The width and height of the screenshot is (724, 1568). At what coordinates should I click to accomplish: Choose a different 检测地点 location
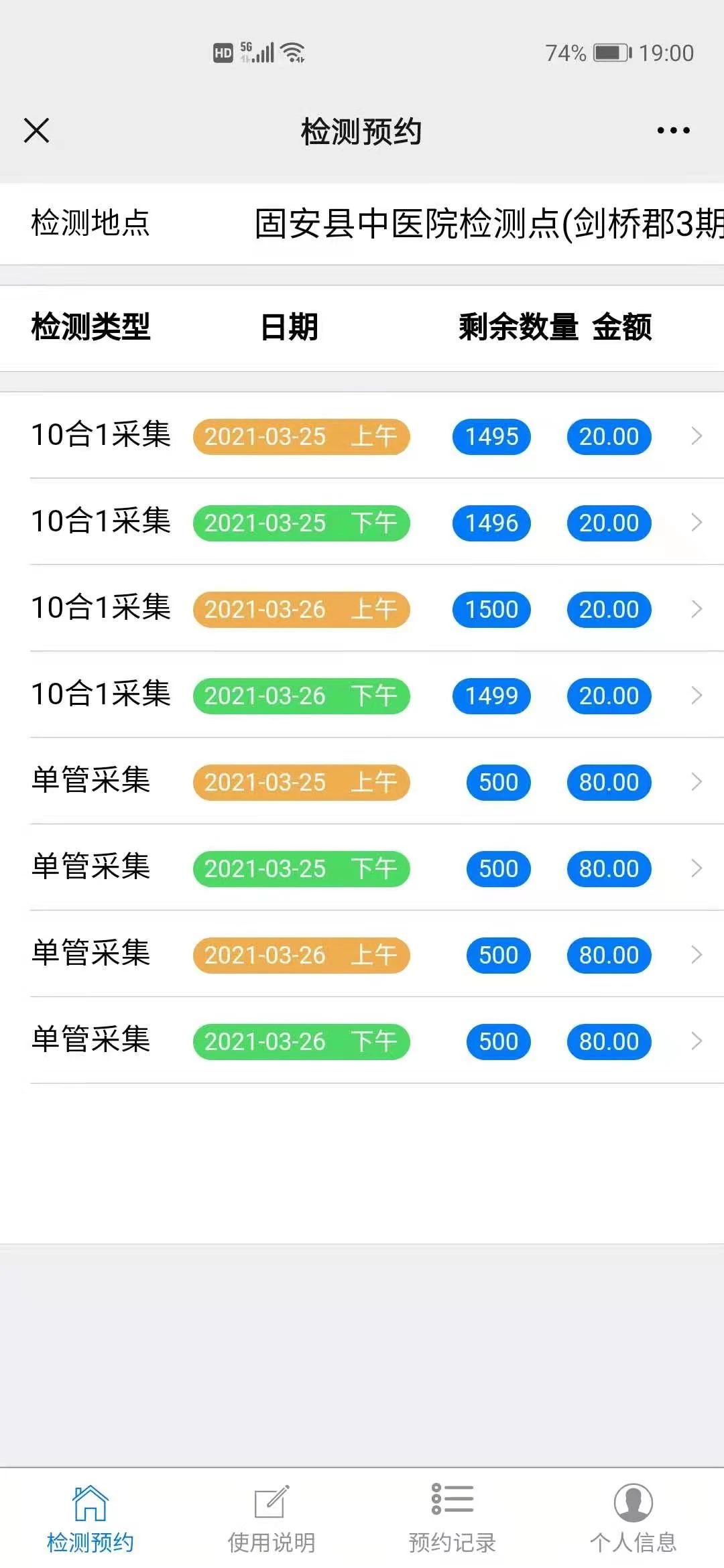488,224
